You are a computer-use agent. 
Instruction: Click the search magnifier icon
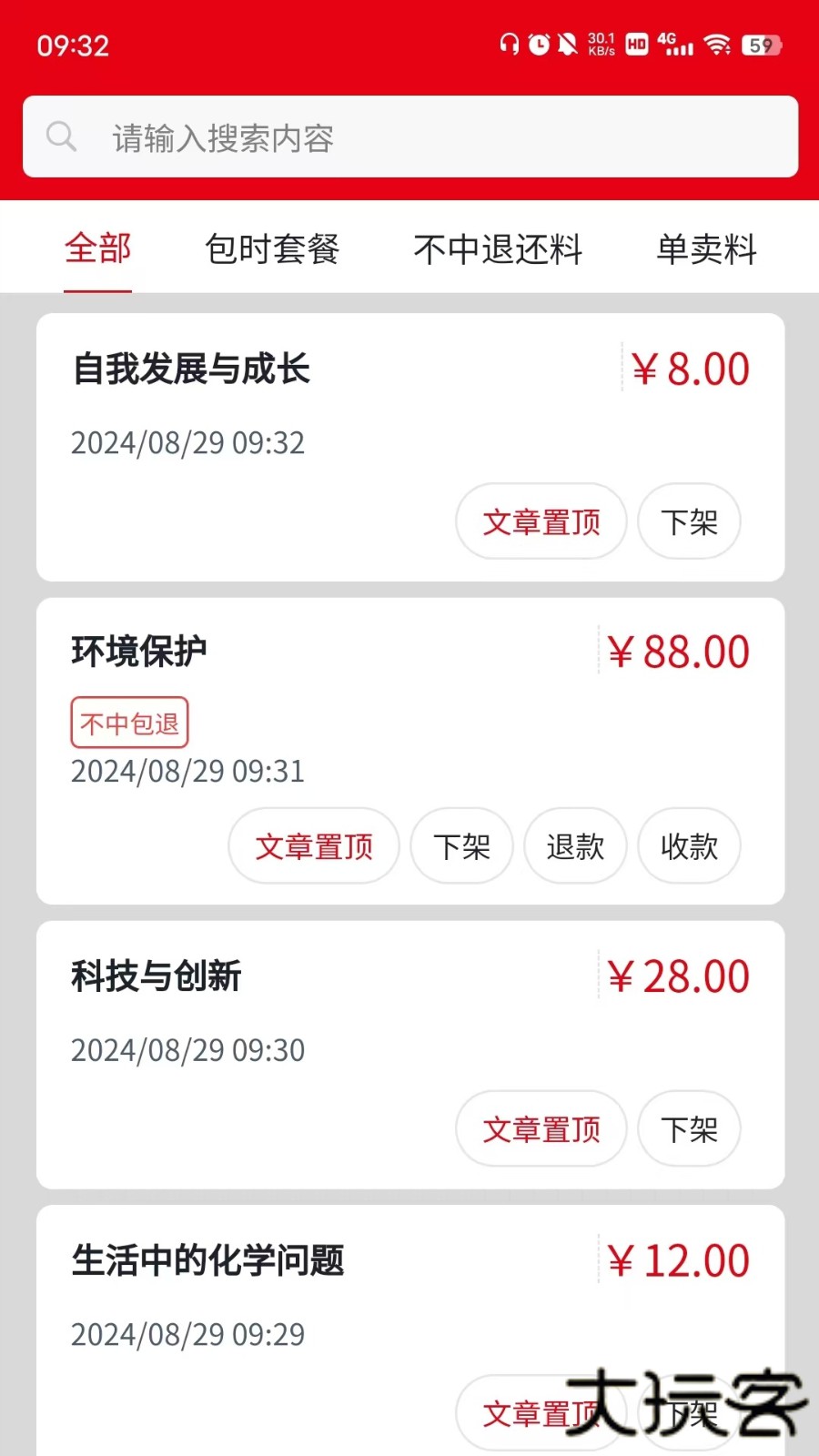point(60,136)
